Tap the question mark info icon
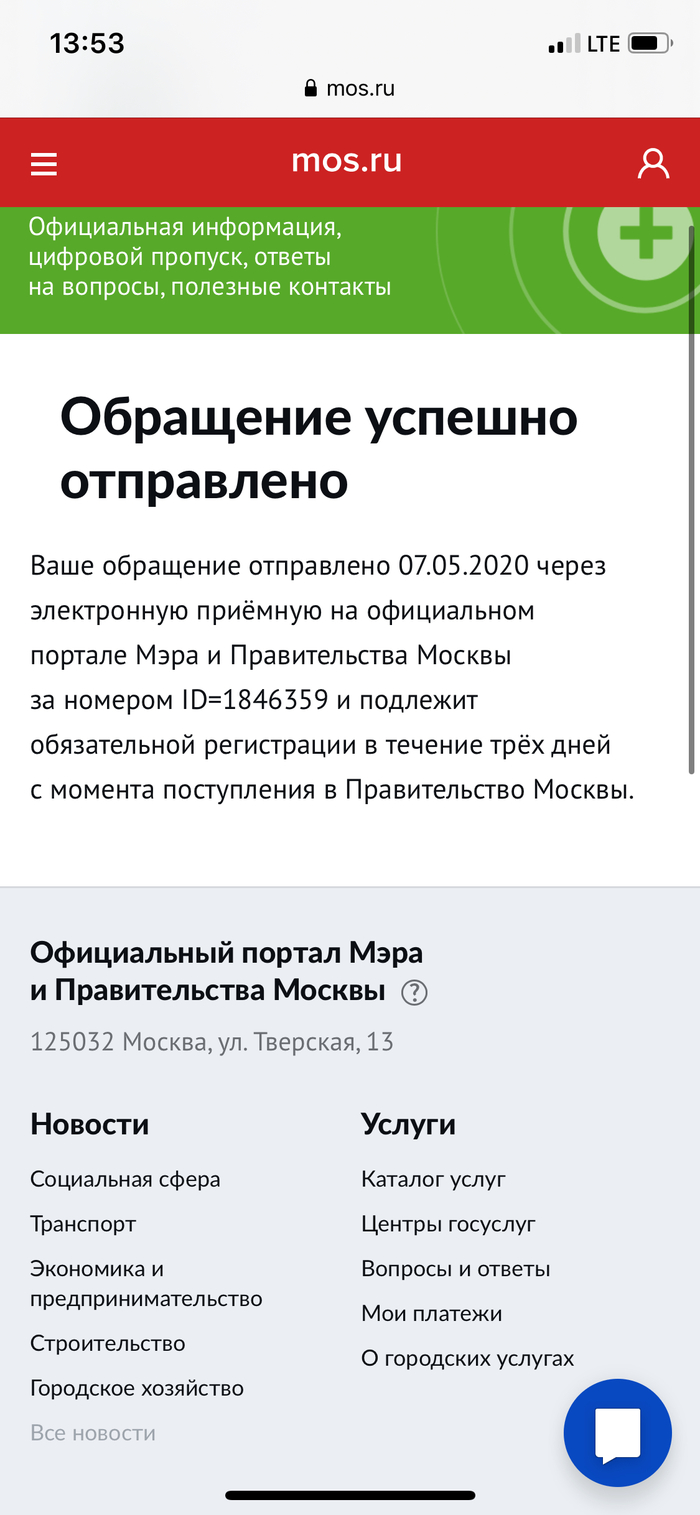The width and height of the screenshot is (700, 1515). pos(414,993)
